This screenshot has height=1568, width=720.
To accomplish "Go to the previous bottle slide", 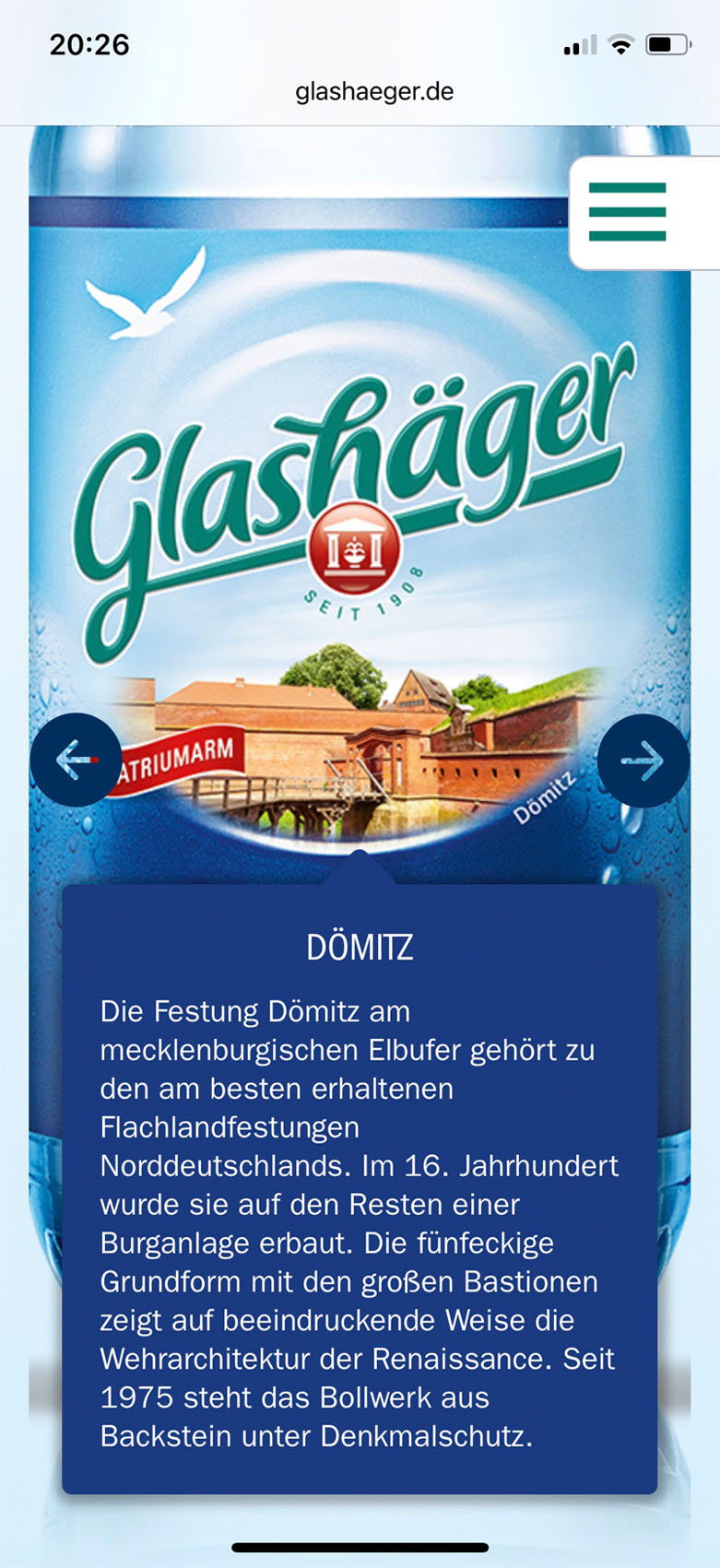I will (x=76, y=760).
